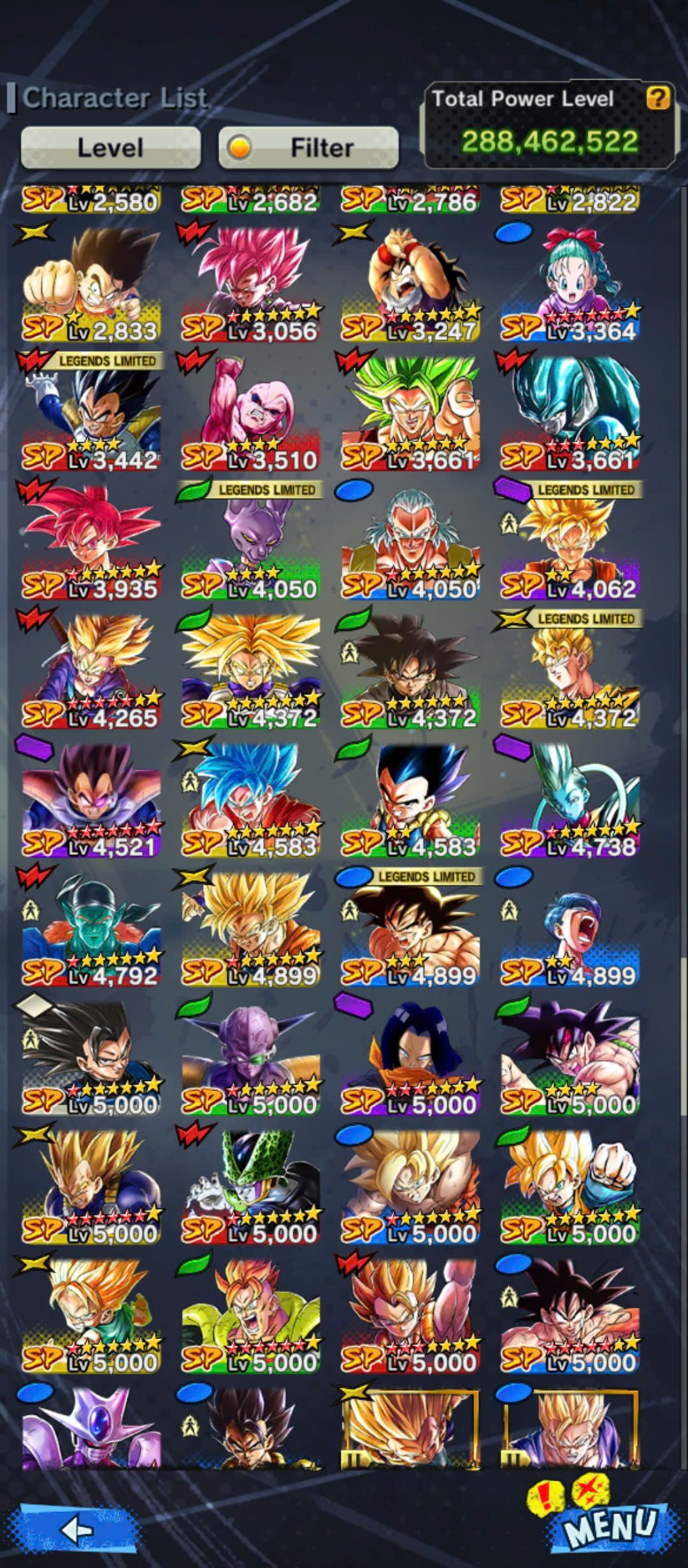This screenshot has height=1568, width=688.
Task: Open the character card at Lv 3,247
Action: tap(410, 284)
